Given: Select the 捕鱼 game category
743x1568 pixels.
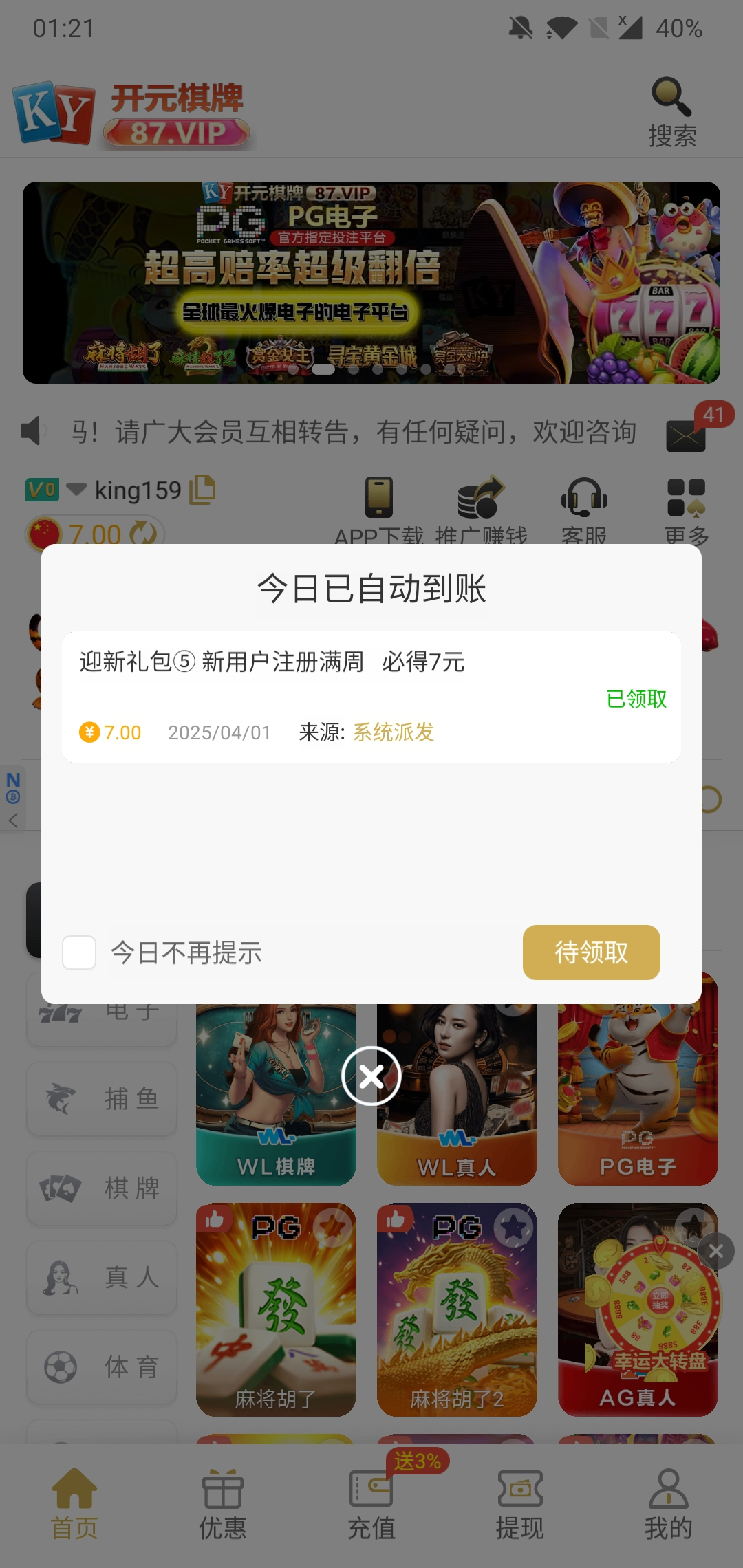Looking at the screenshot, I should pyautogui.click(x=102, y=1098).
